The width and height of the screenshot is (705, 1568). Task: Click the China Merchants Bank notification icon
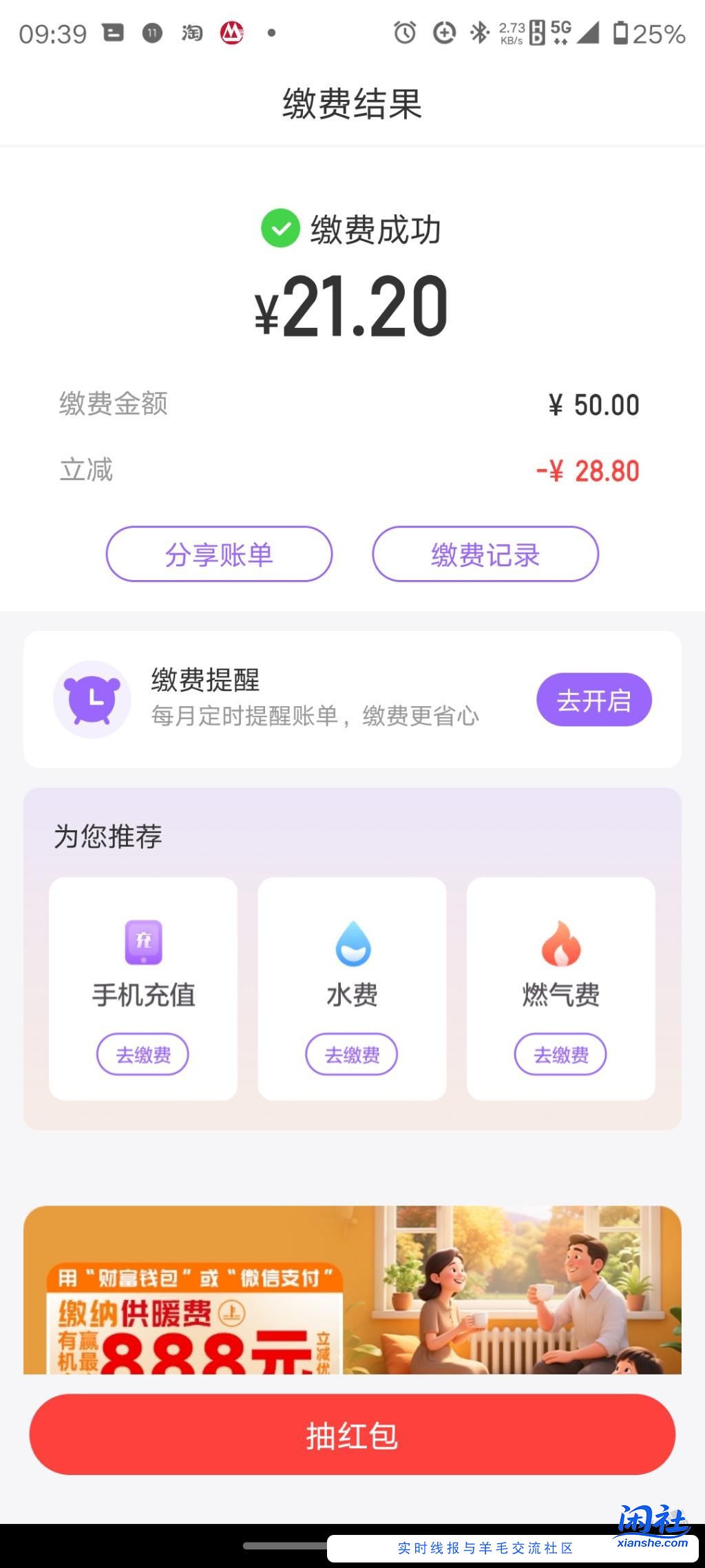click(232, 32)
